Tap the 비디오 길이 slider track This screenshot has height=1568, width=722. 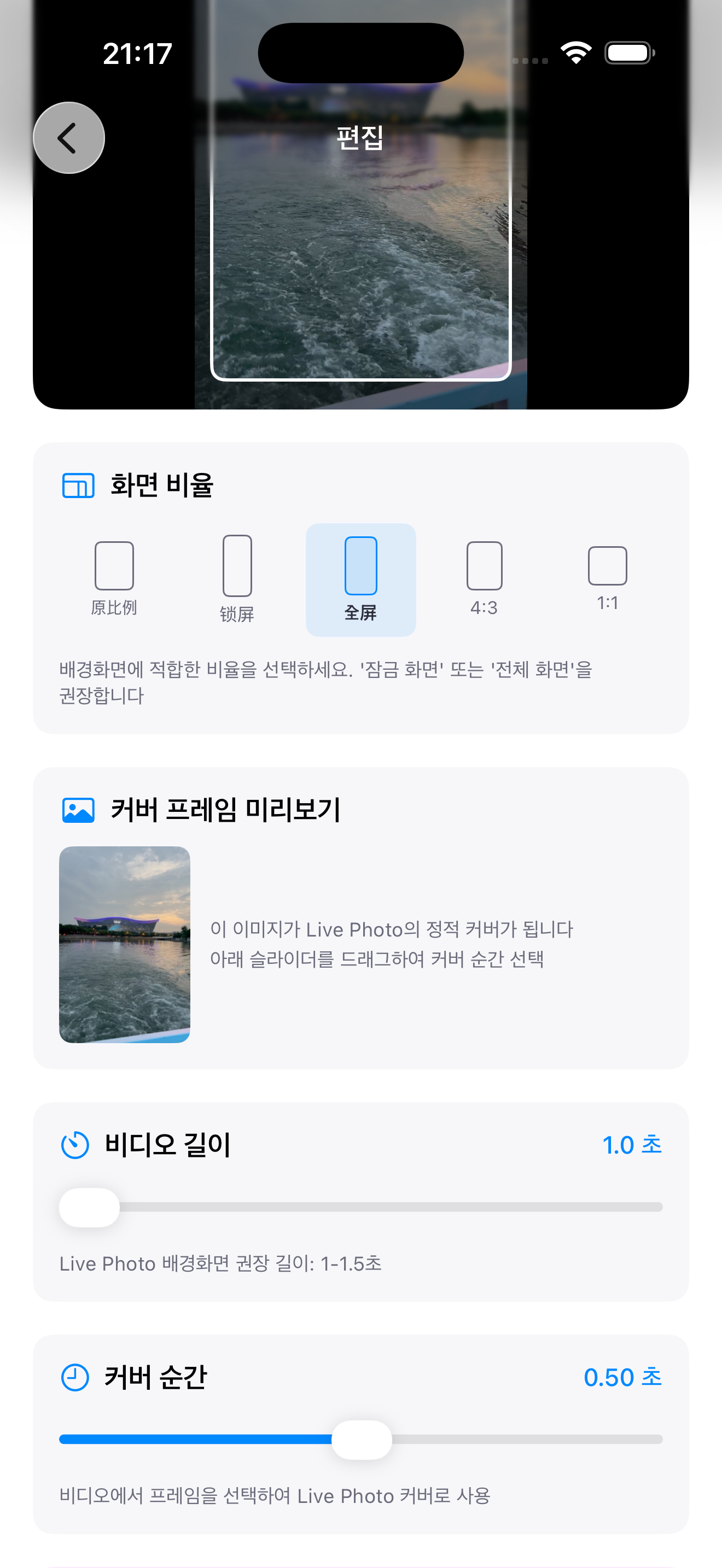[x=389, y=1207]
